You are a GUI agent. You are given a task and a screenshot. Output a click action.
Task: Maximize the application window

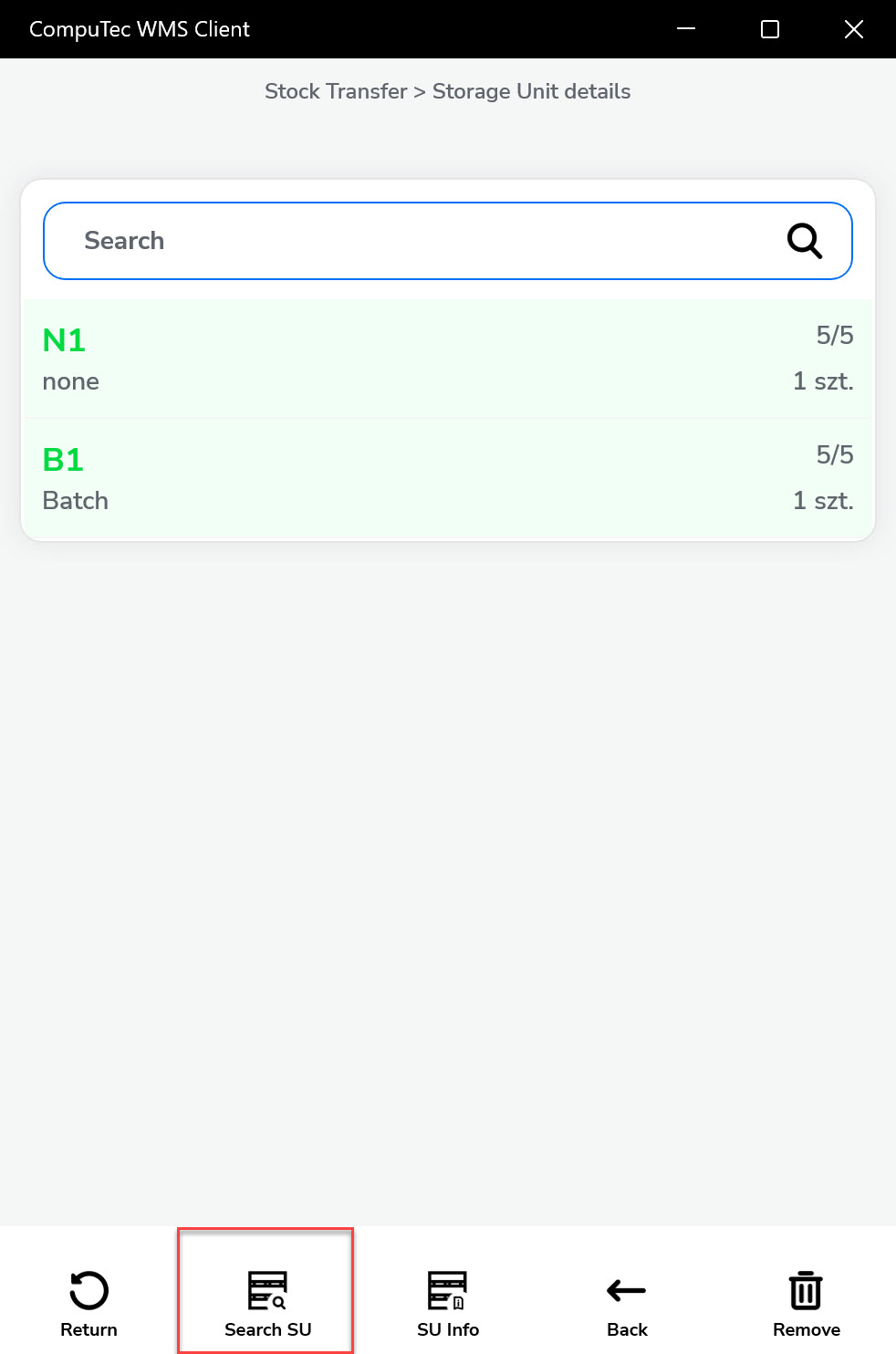pyautogui.click(x=769, y=29)
